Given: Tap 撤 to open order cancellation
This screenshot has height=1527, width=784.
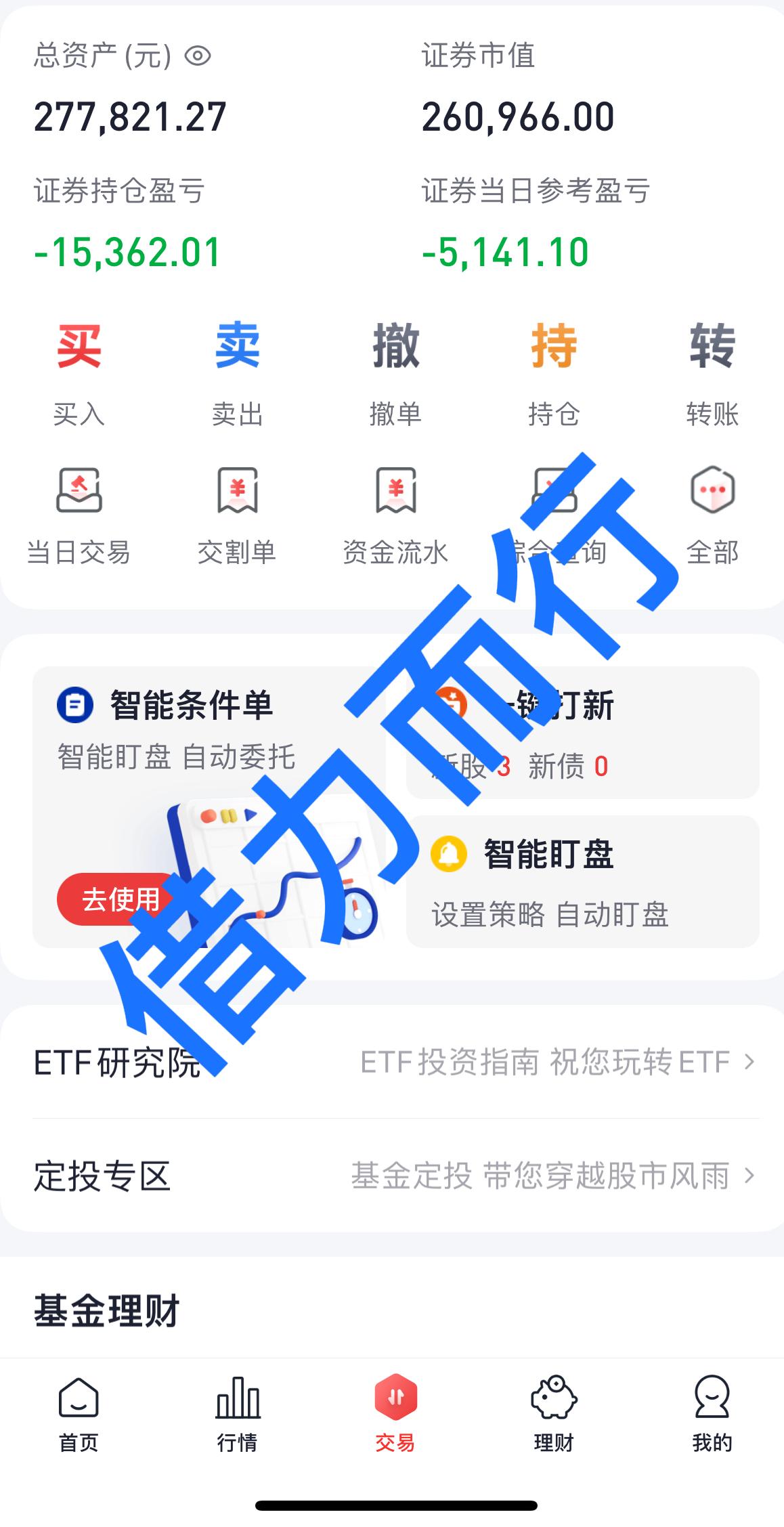Looking at the screenshot, I should (396, 349).
